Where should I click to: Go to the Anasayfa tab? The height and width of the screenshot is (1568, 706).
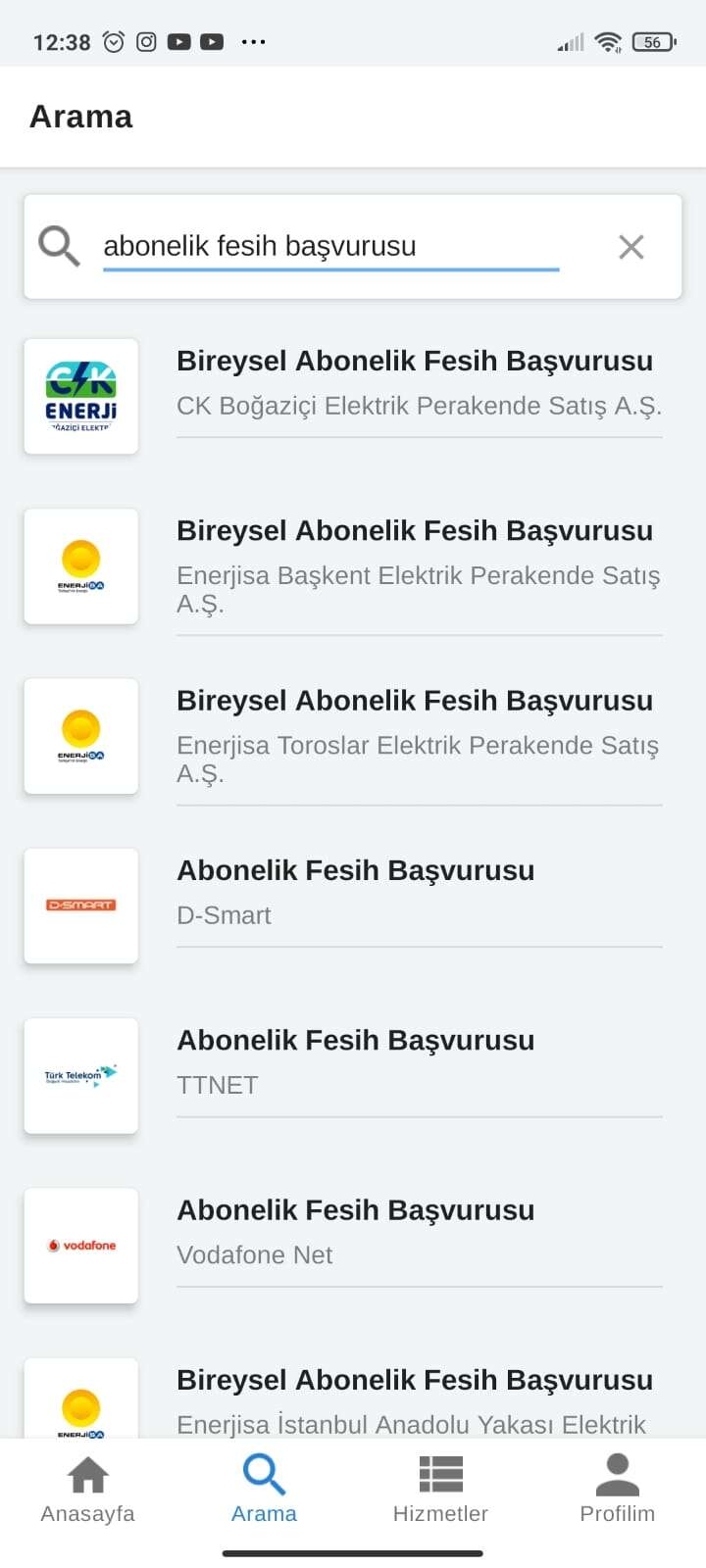88,1490
